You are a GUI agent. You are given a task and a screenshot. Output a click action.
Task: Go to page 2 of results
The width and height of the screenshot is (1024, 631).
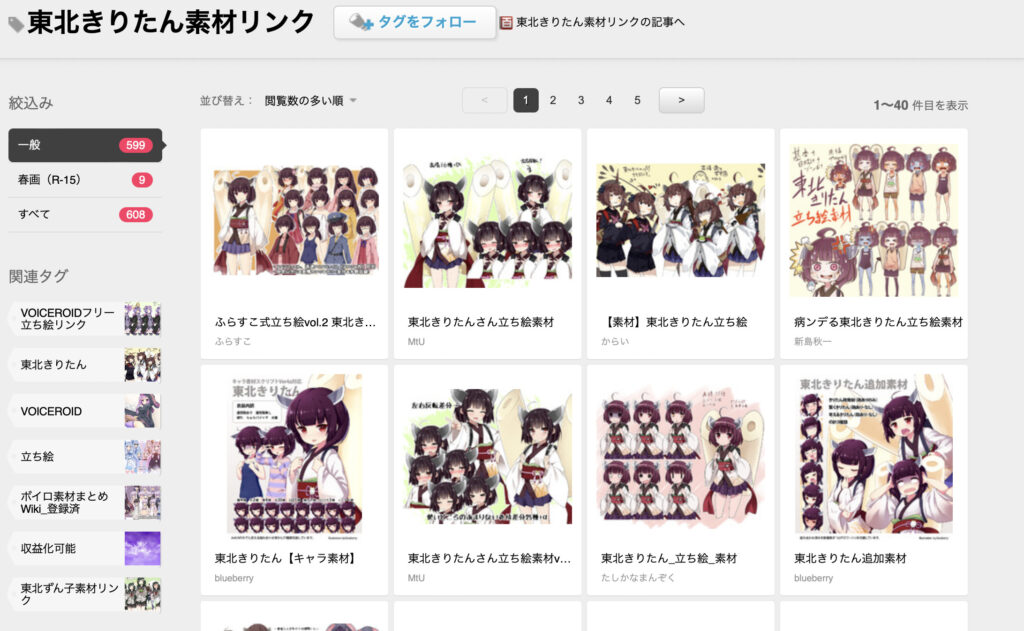coord(552,100)
